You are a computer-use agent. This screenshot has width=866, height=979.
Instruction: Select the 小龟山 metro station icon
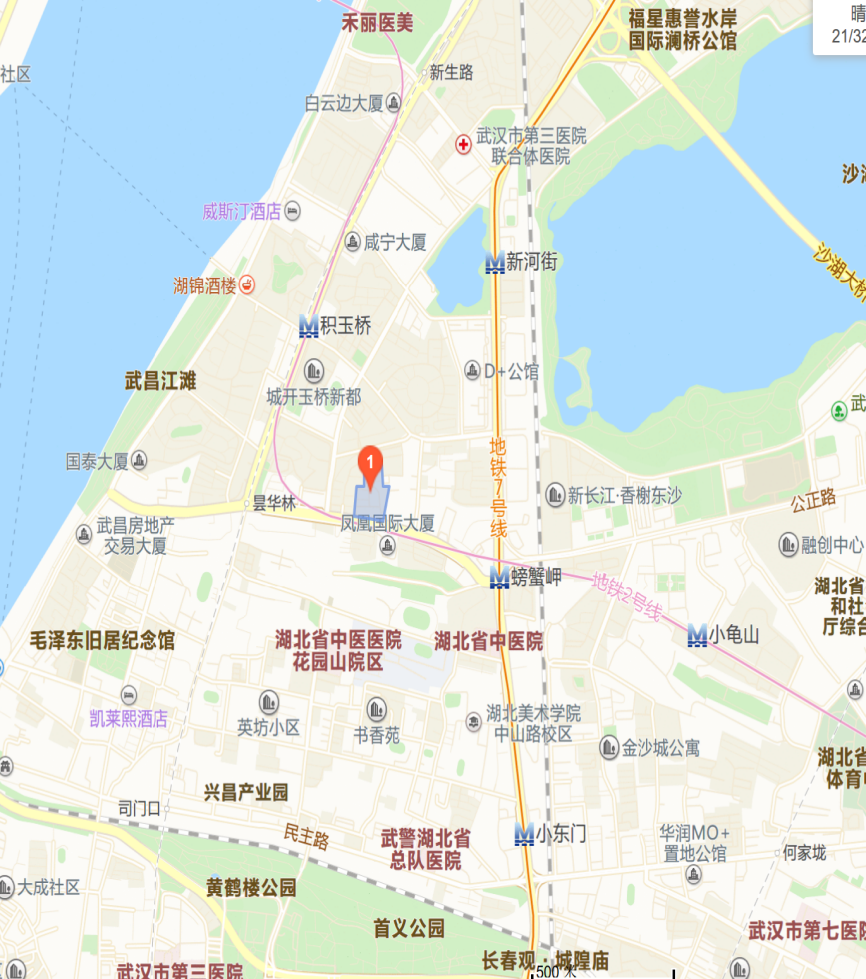[x=698, y=634]
